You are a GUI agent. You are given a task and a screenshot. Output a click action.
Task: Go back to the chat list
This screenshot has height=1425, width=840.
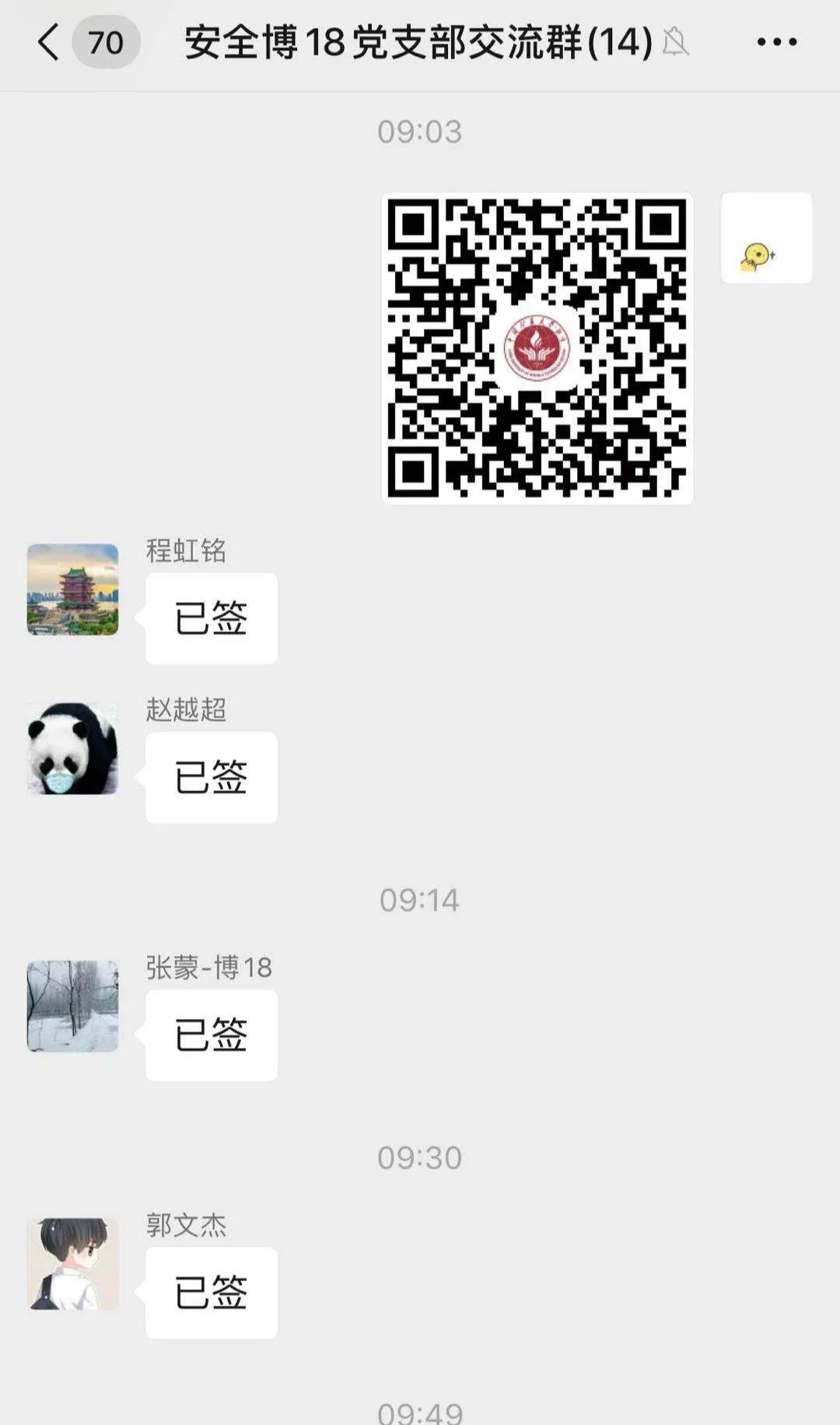click(48, 42)
